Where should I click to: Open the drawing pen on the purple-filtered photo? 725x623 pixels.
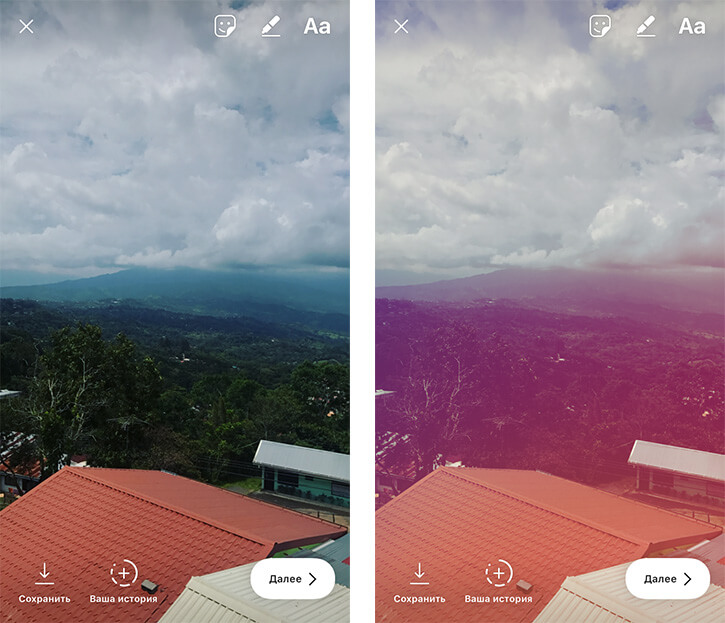[646, 27]
